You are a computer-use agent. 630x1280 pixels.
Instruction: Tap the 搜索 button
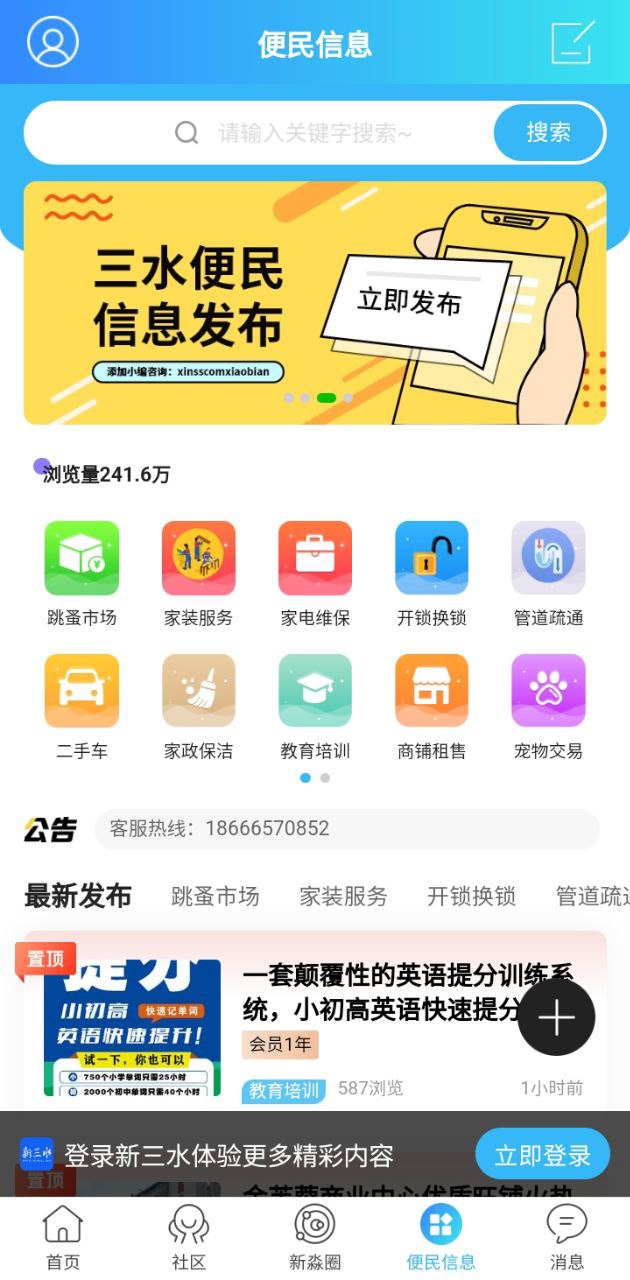click(549, 132)
